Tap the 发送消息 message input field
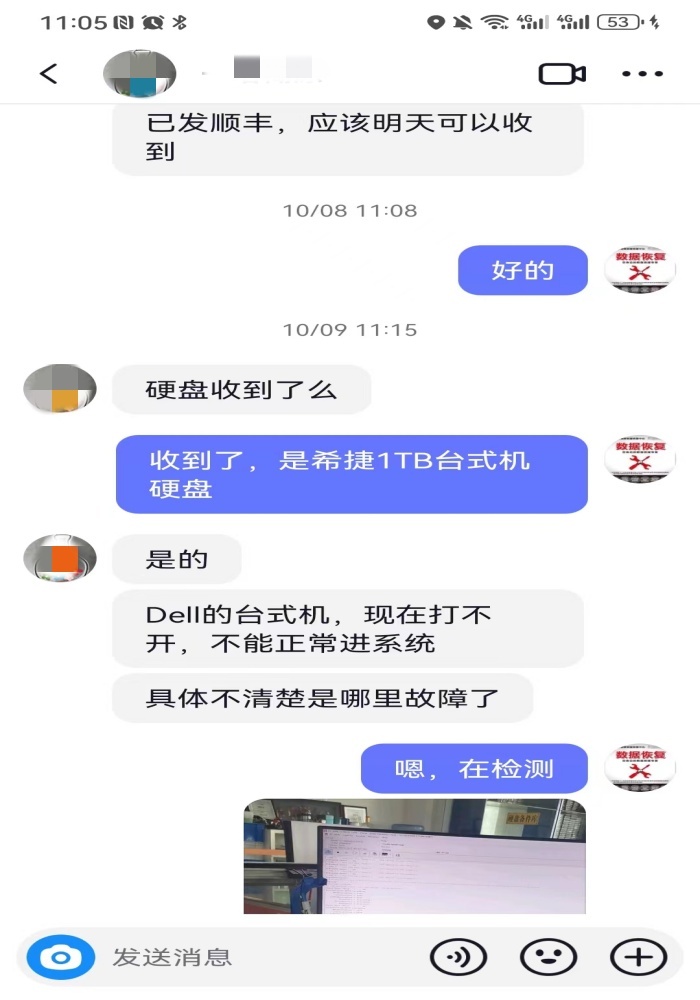 tap(260, 957)
